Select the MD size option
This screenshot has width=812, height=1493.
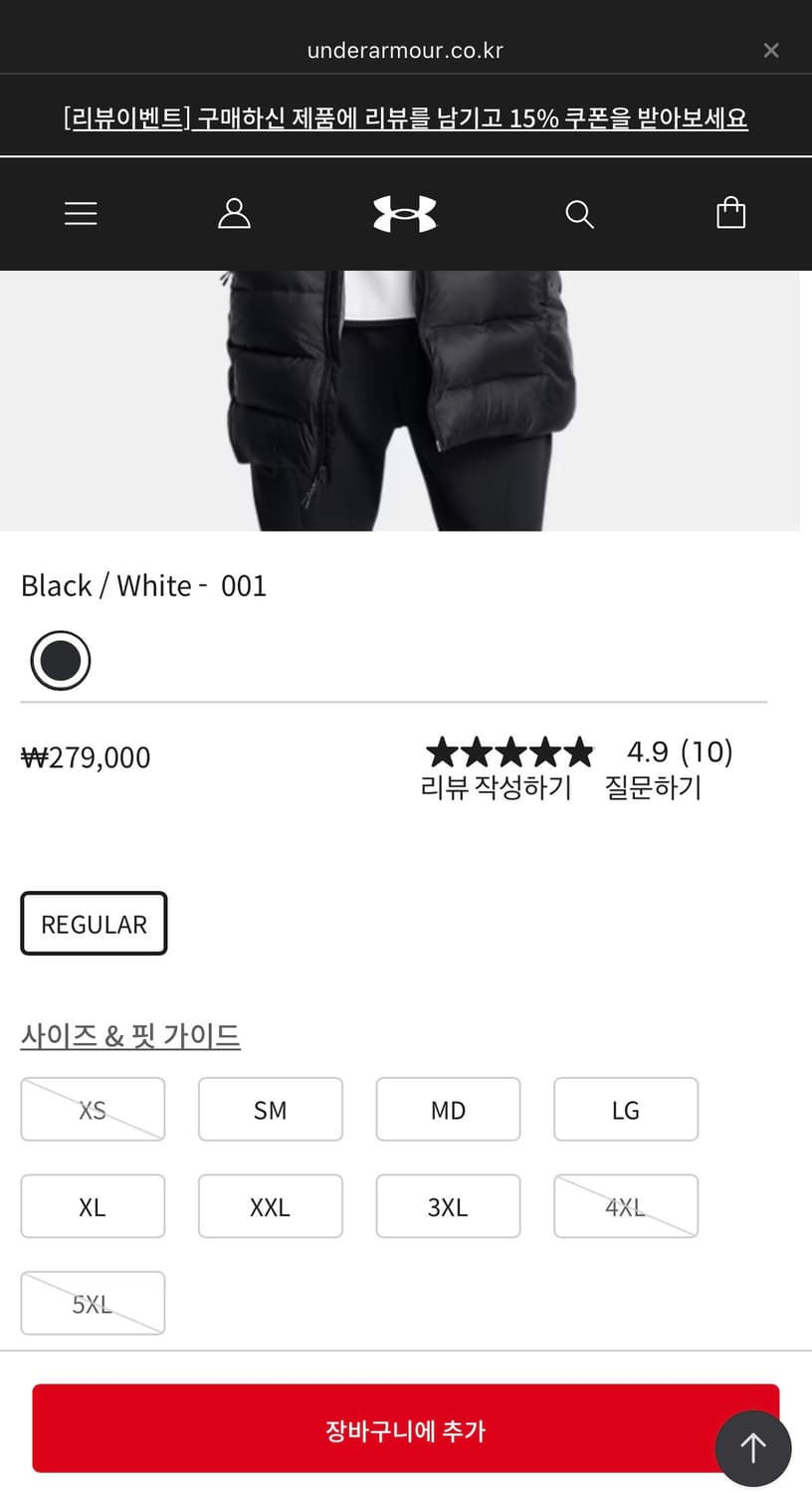(448, 1109)
